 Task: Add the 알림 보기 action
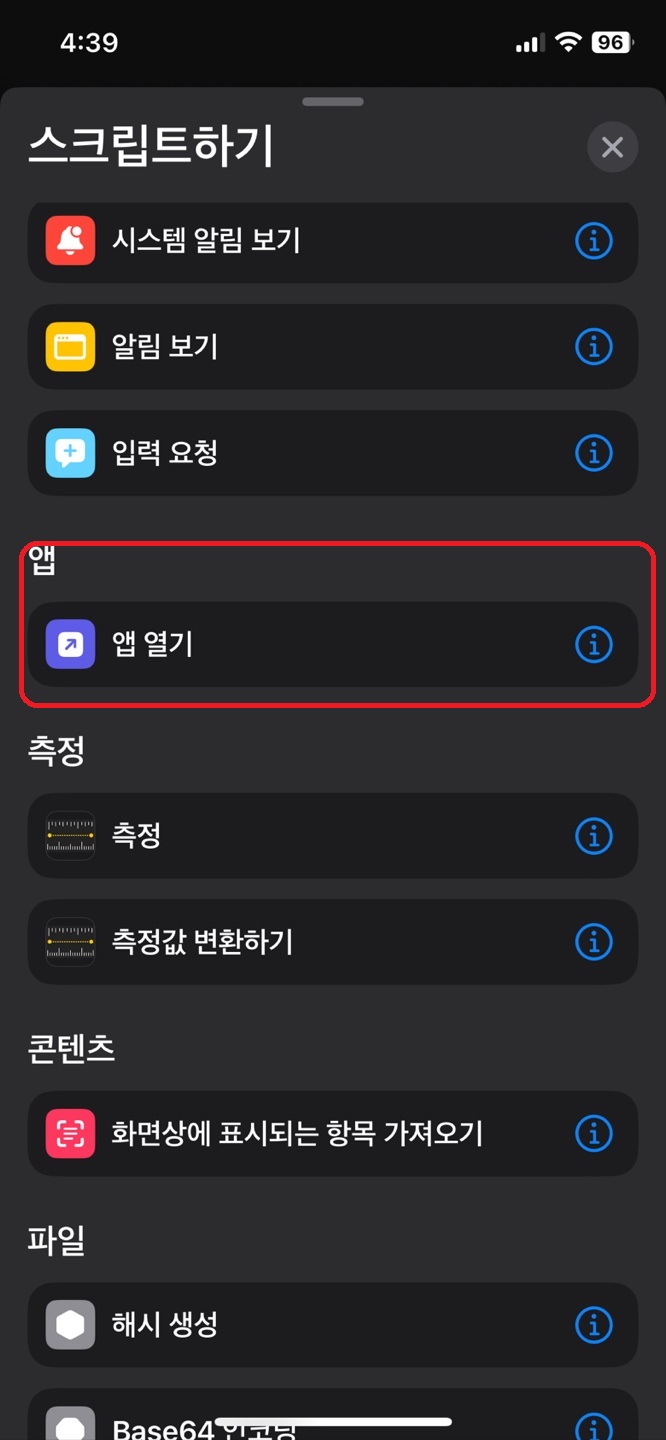tap(332, 347)
